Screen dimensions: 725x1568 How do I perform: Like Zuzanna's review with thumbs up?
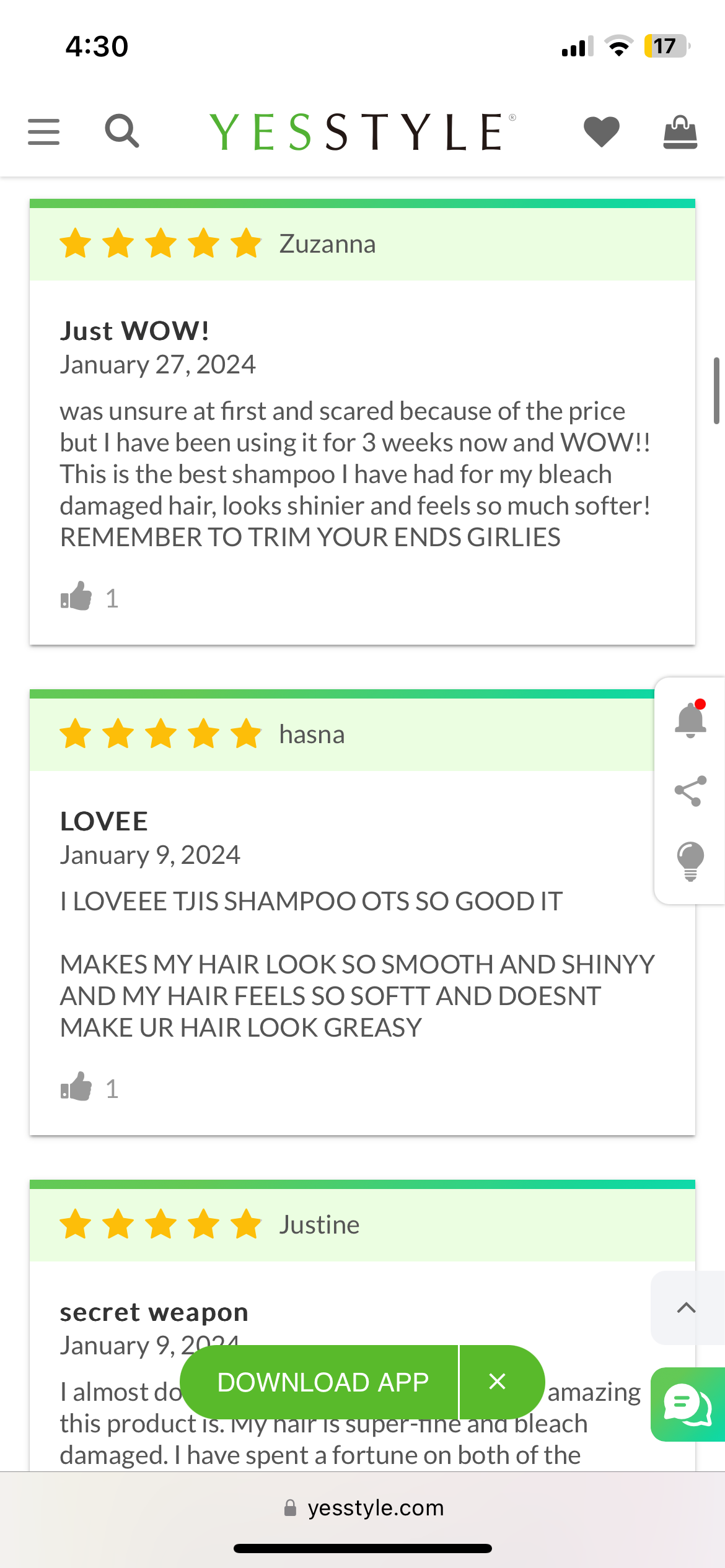[76, 597]
